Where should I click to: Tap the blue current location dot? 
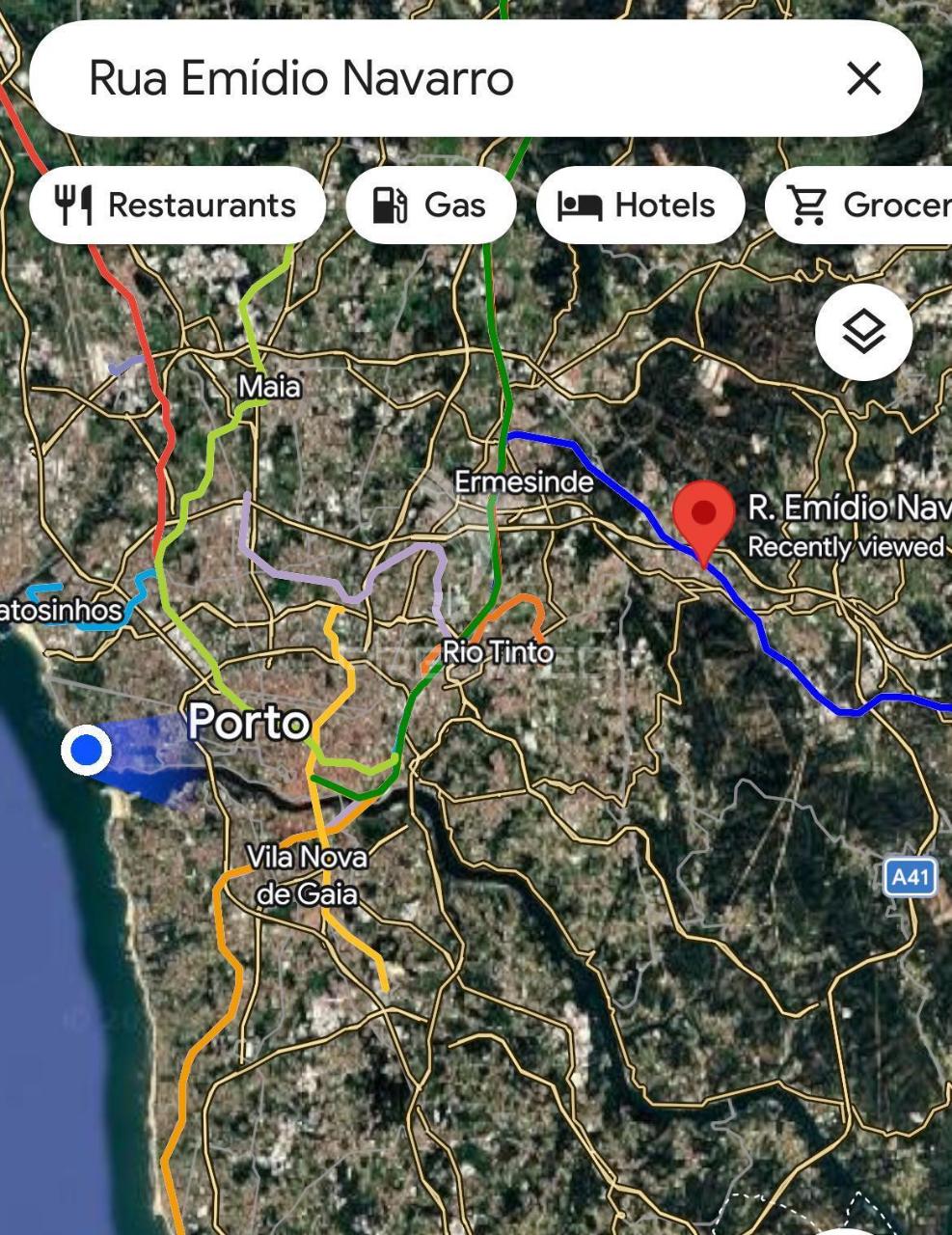(87, 750)
